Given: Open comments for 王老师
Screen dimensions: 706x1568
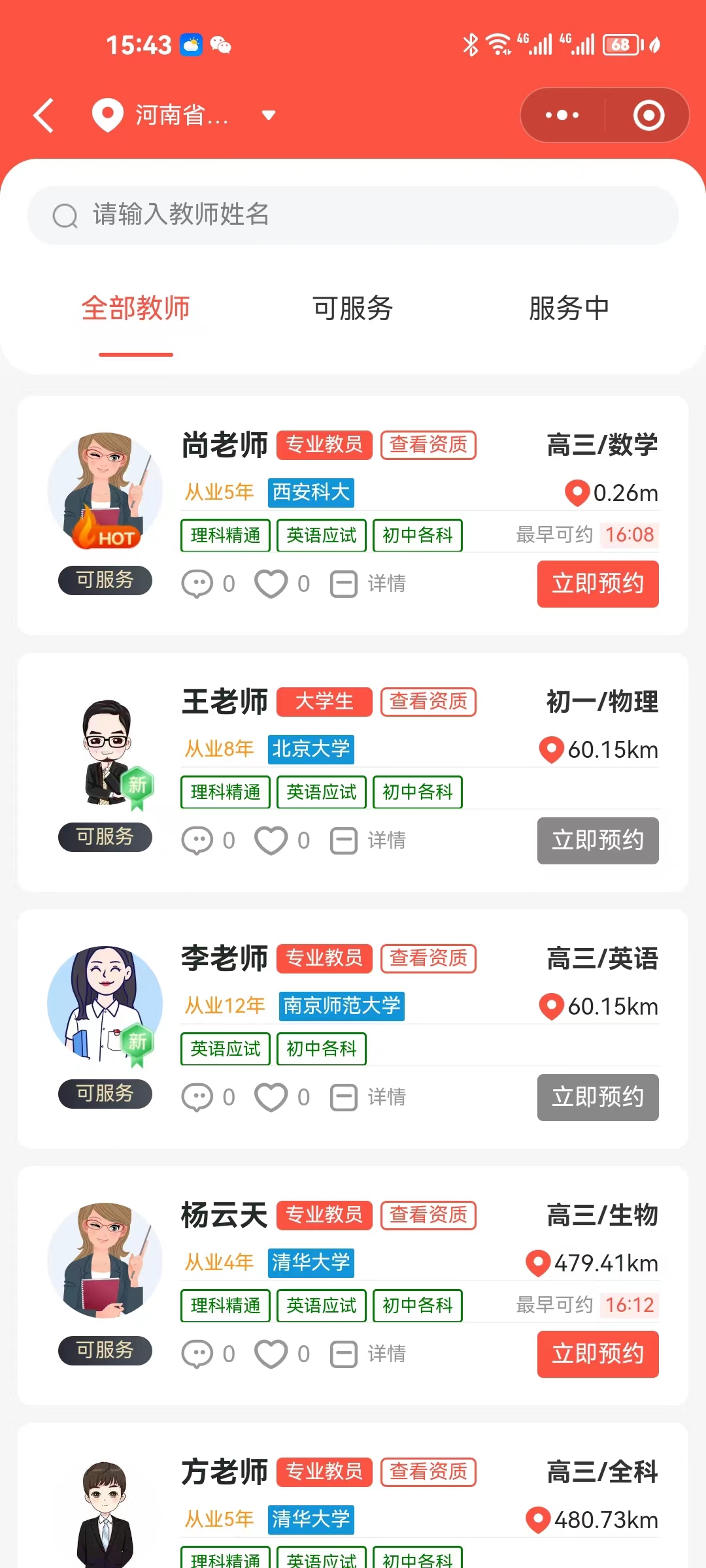Looking at the screenshot, I should (x=197, y=840).
